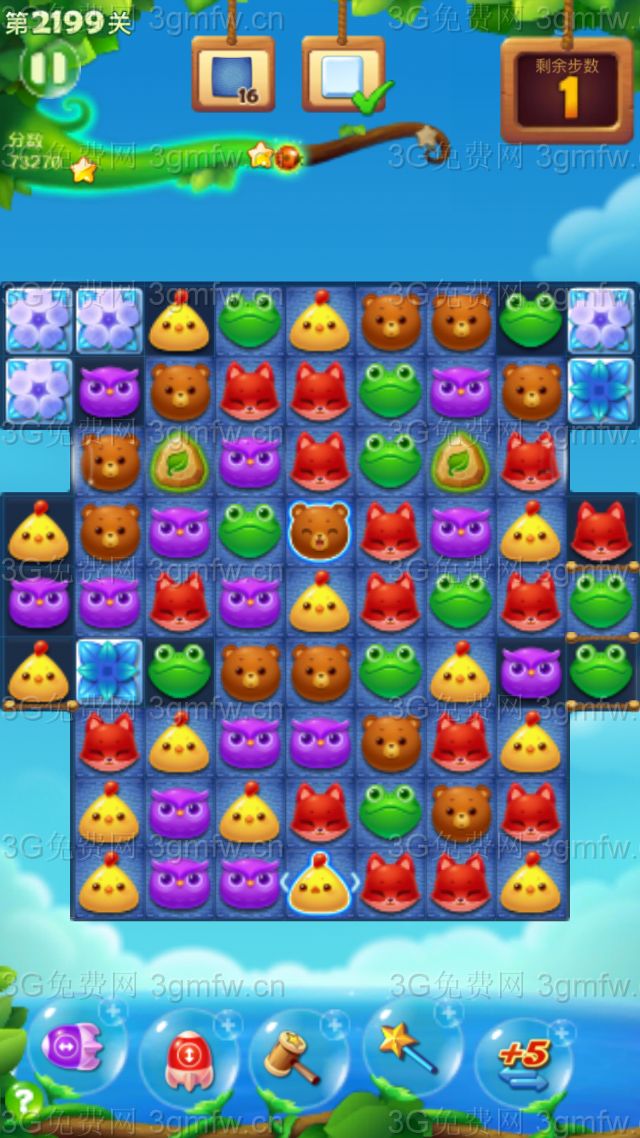This screenshot has width=640, height=1138.
Task: Tap the yellow chick marked with side arrows
Action: point(319,883)
